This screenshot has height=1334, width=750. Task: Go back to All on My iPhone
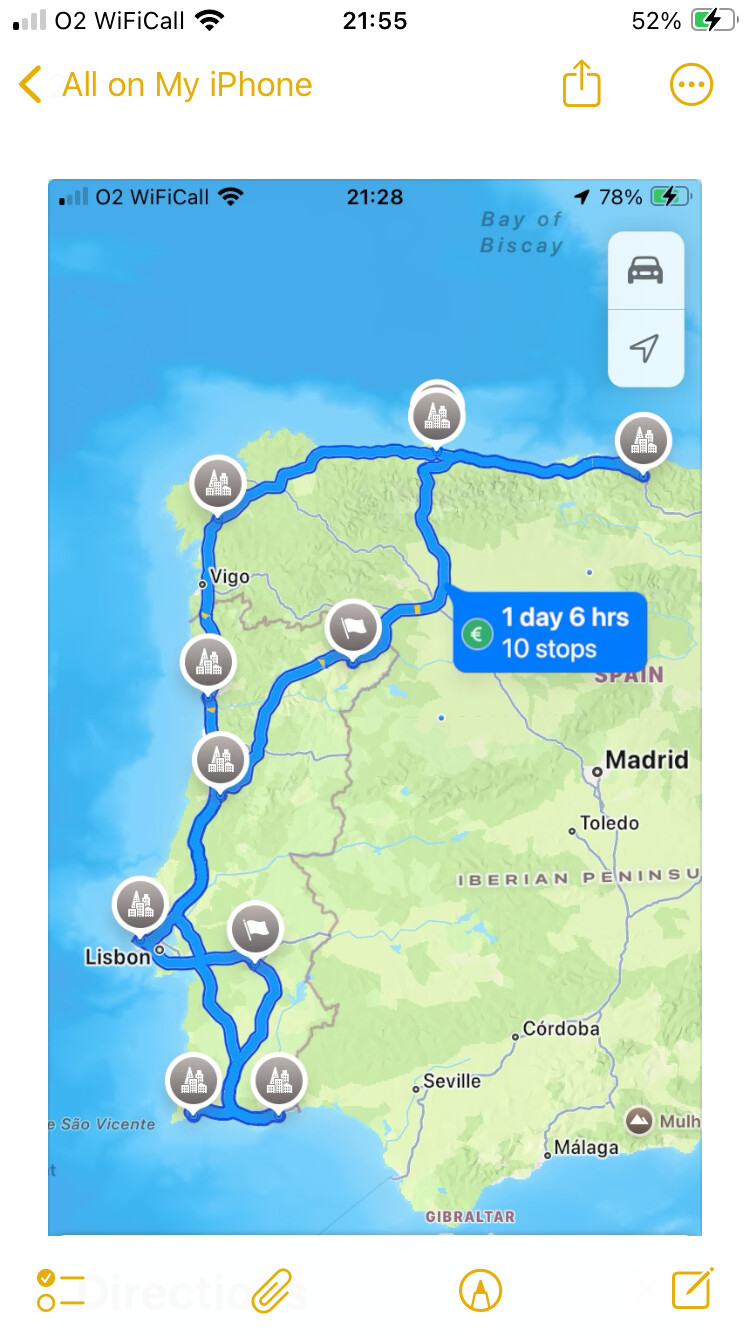pos(165,85)
